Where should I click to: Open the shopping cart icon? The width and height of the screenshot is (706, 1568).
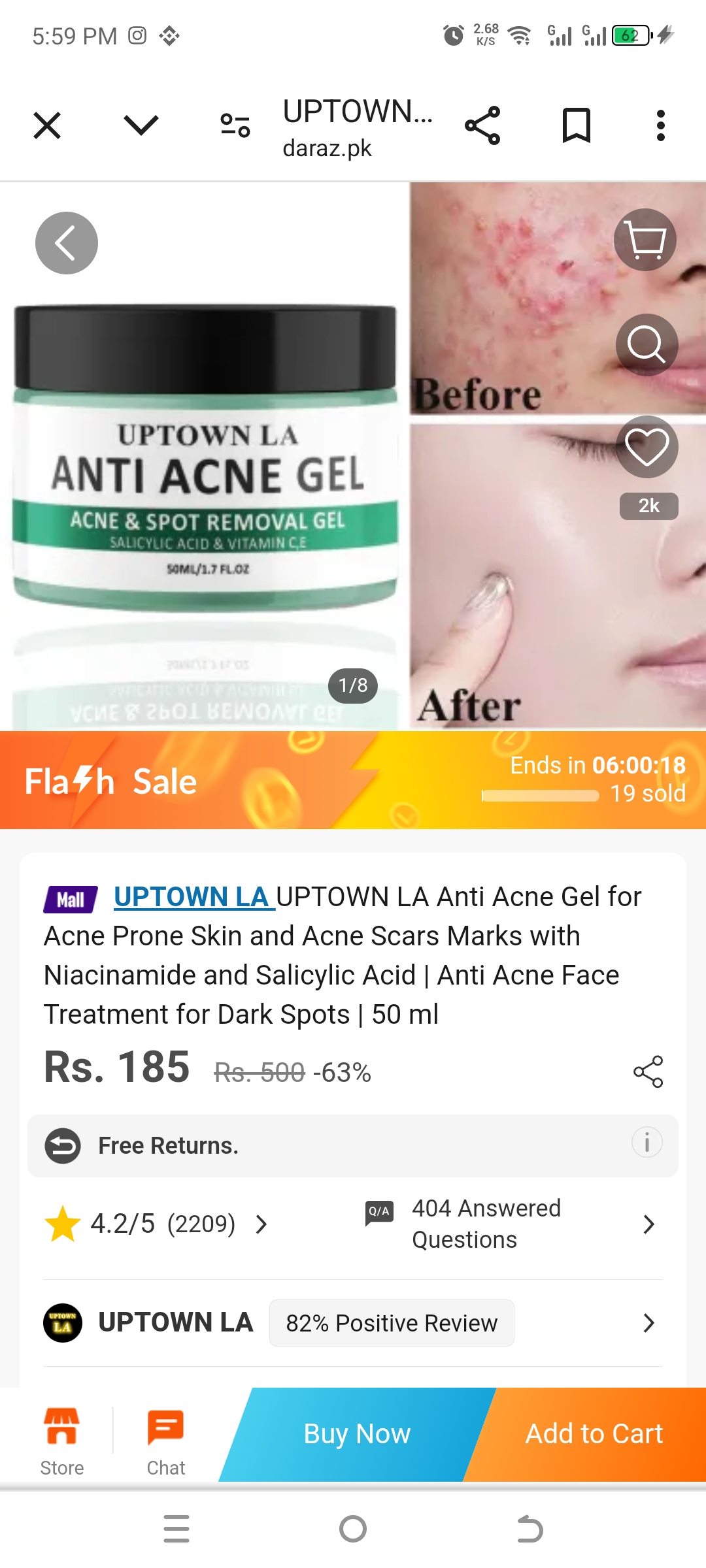tap(645, 240)
